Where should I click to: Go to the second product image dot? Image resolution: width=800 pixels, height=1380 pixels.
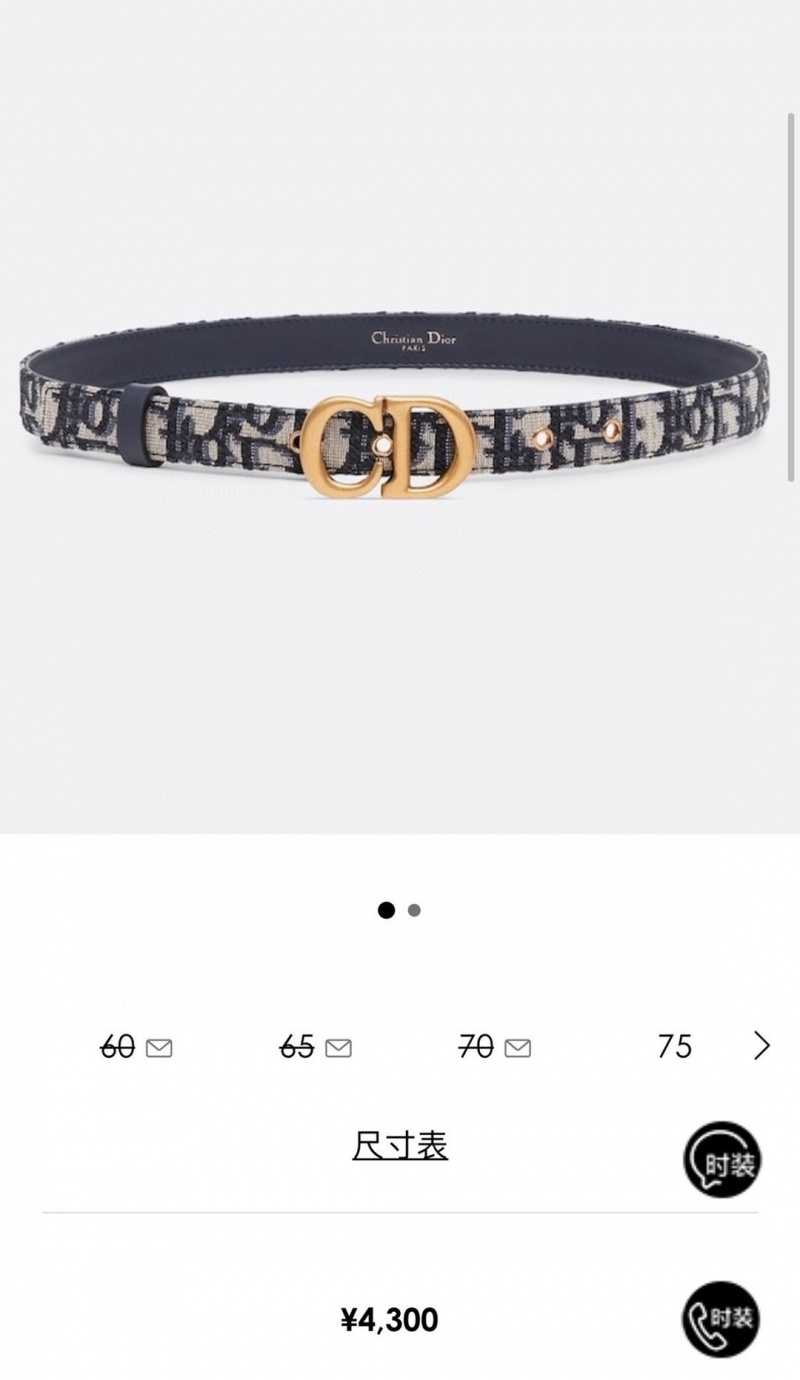(x=414, y=910)
